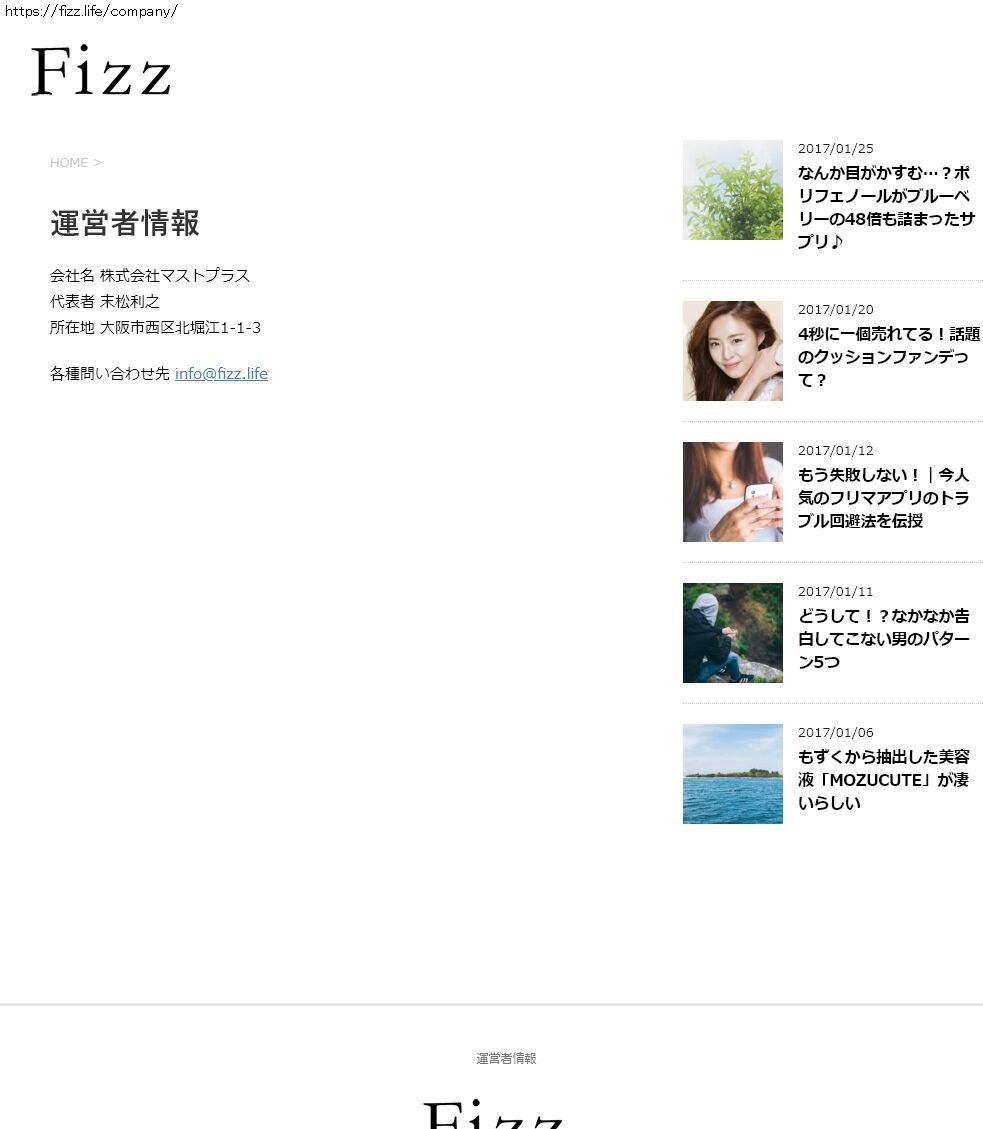
Task: Open the HOME breadcrumb link
Action: tap(69, 163)
